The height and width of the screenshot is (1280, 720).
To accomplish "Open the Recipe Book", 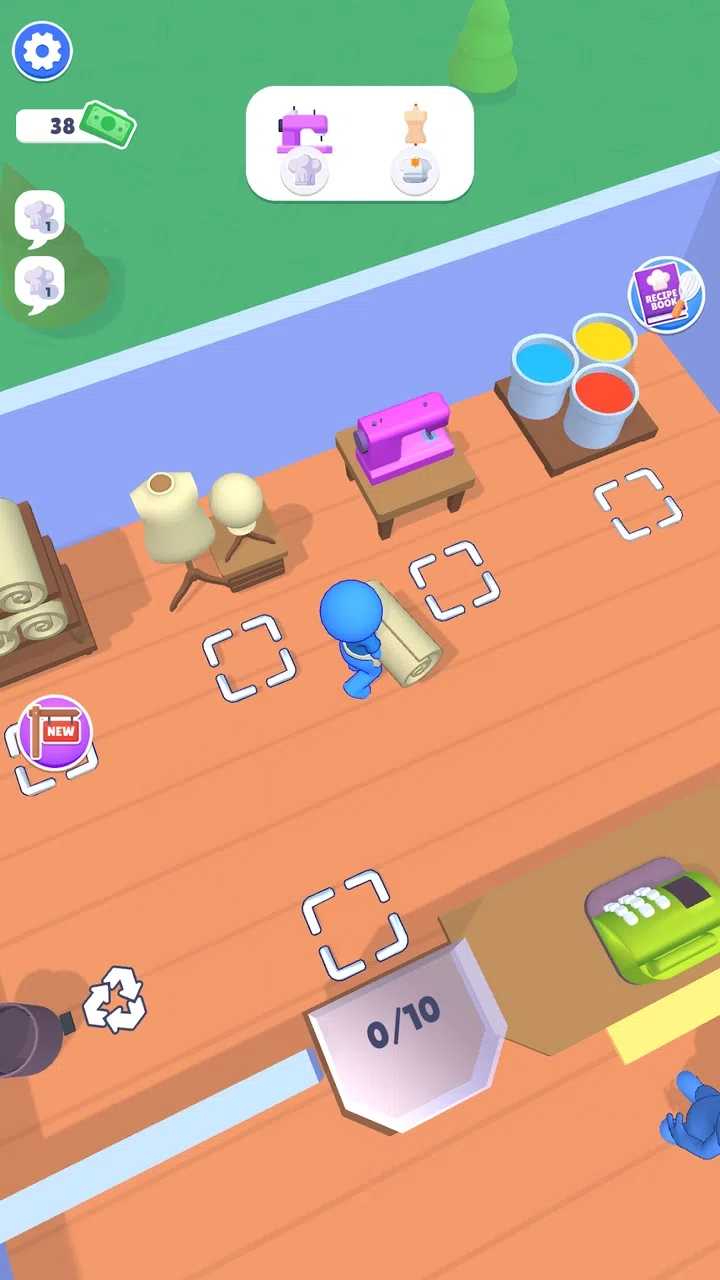I will [x=665, y=294].
